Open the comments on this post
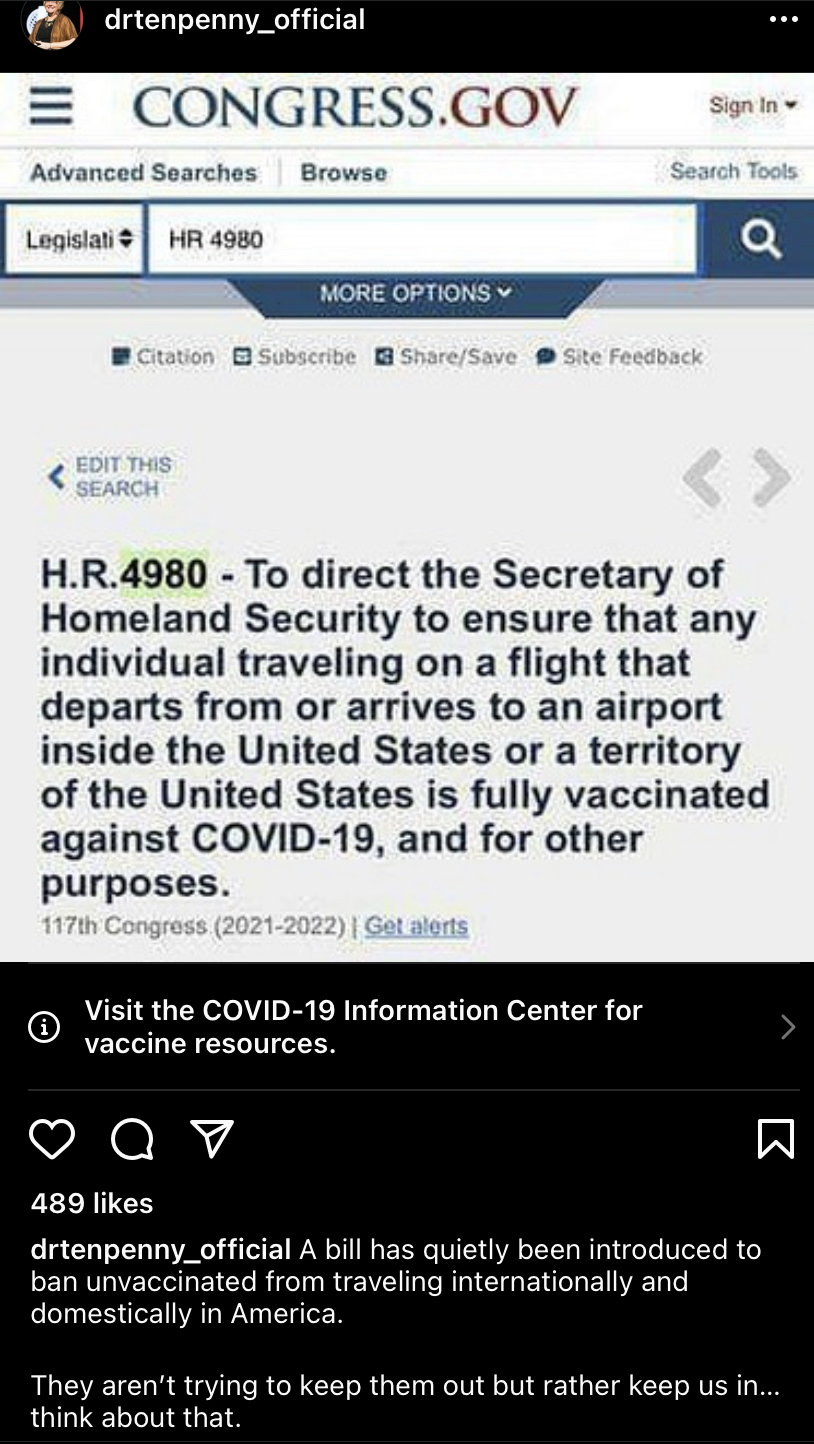 132,1139
